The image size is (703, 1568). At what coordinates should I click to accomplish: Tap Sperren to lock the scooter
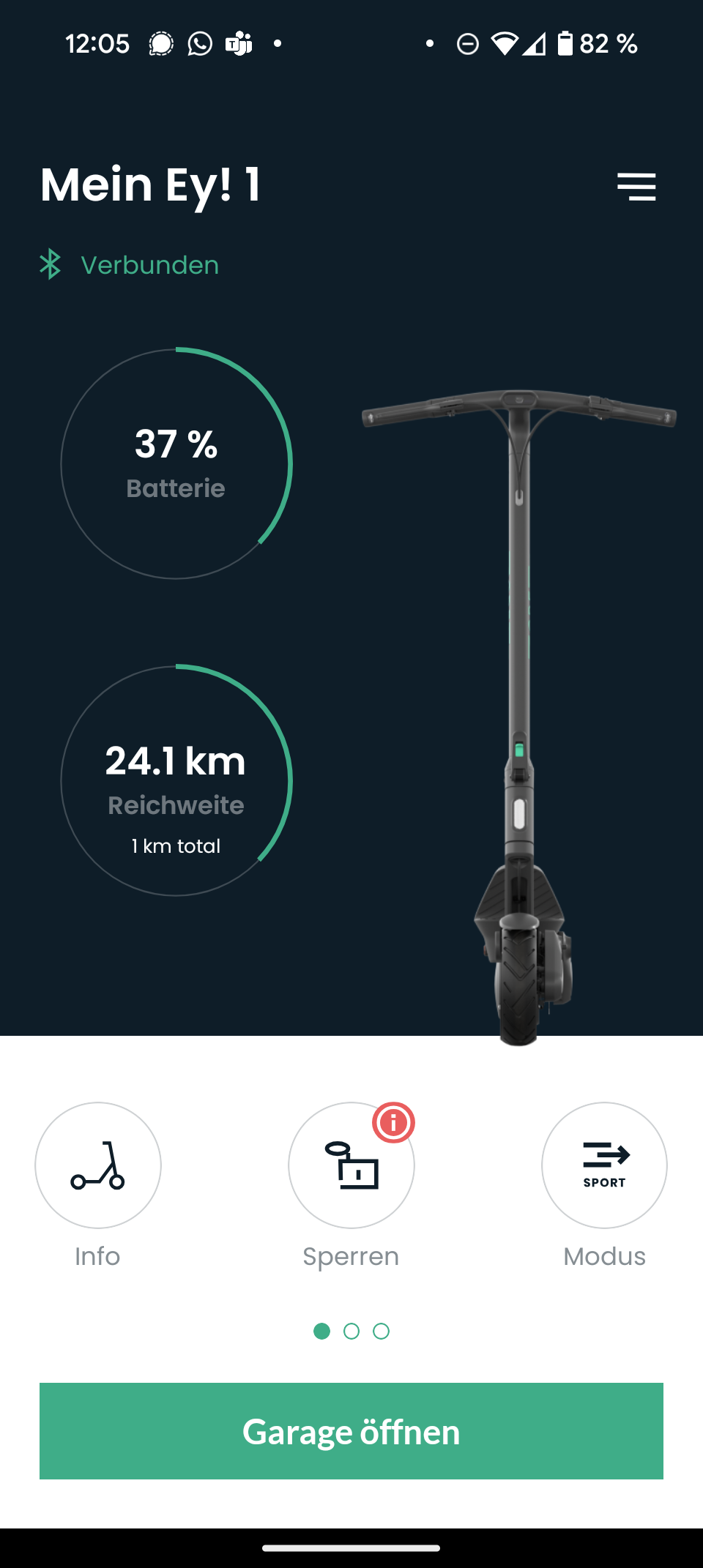tap(351, 1165)
